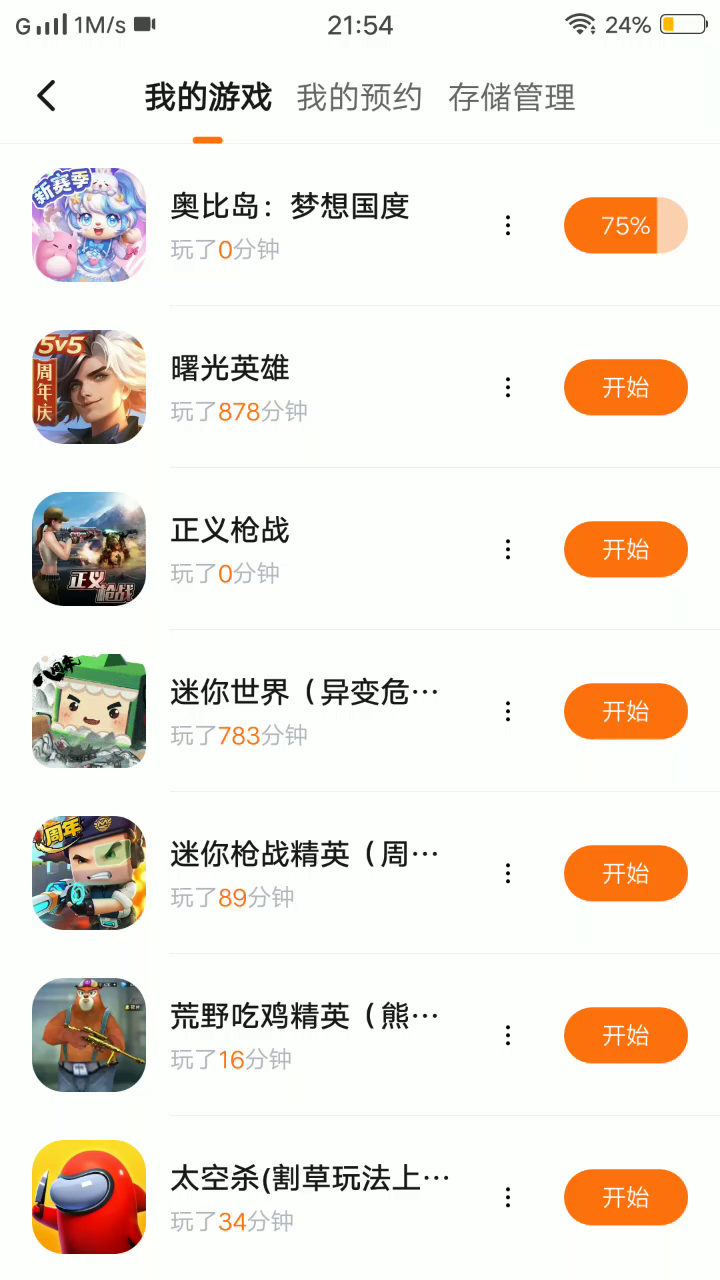
Task: Start the game 迷你世界
Action: click(x=626, y=712)
